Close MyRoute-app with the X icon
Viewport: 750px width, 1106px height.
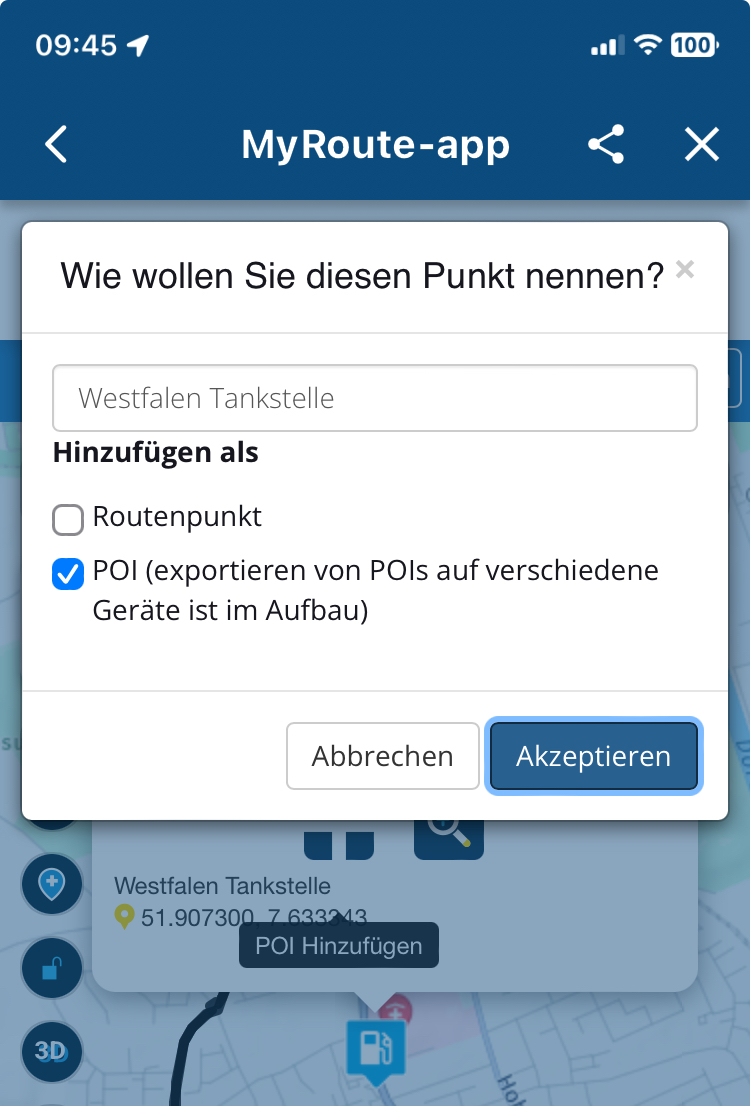(x=701, y=145)
